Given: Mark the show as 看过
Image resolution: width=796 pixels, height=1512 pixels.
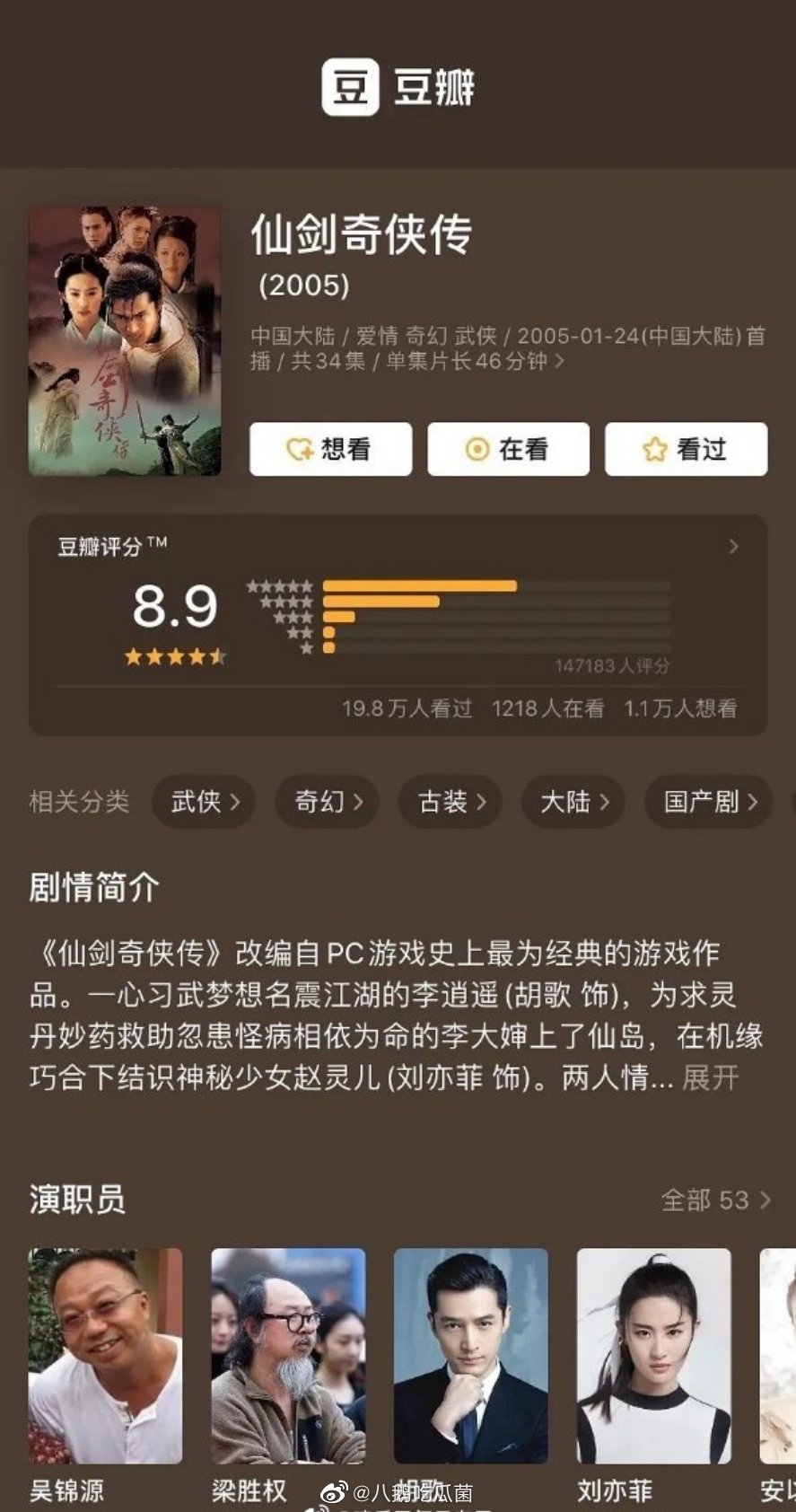Looking at the screenshot, I should tap(686, 449).
